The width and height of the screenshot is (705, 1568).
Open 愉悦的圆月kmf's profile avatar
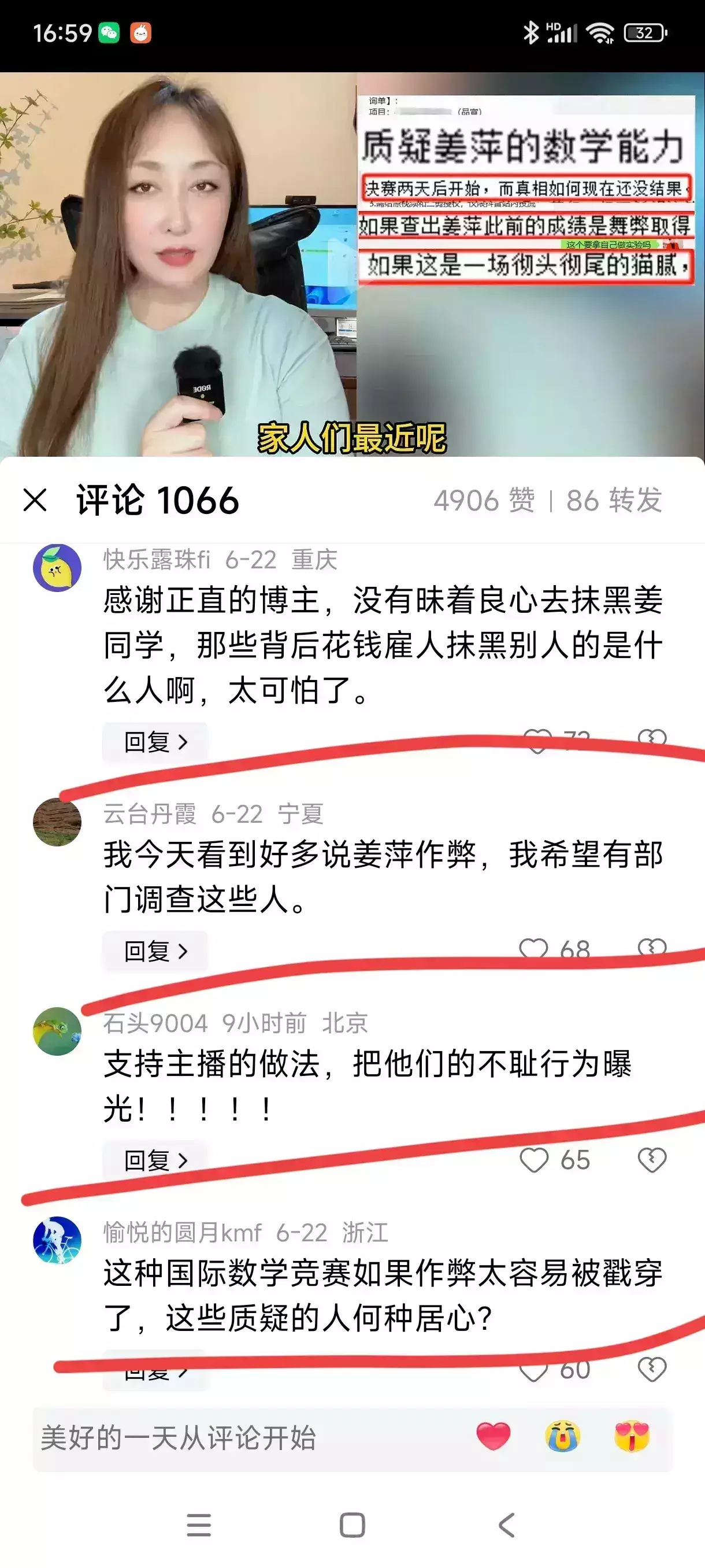click(57, 1241)
